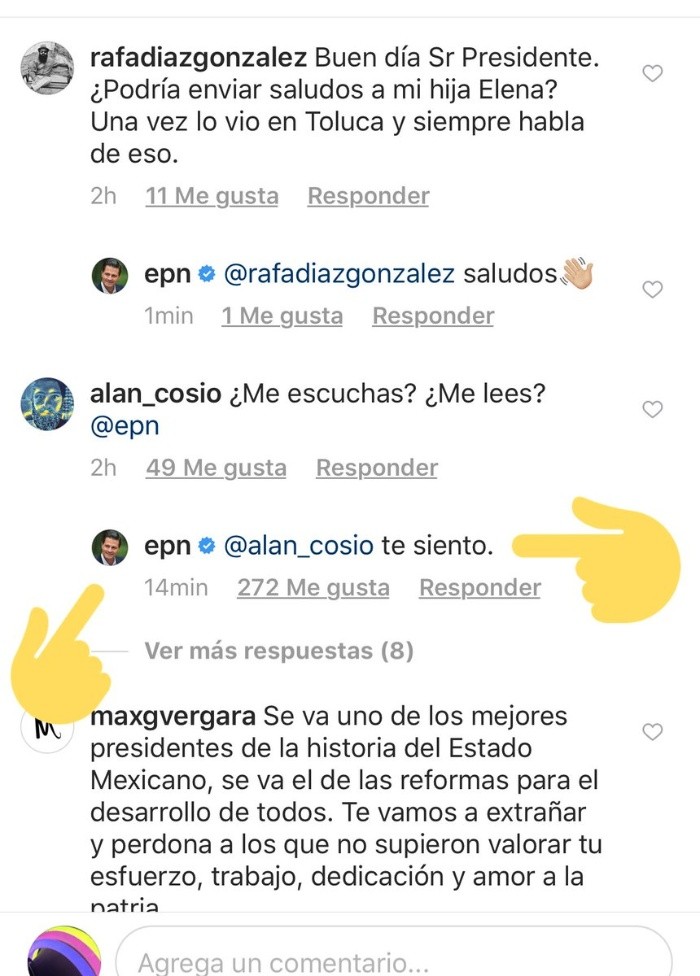
Task: Reply to rafadiazgonzalez's comment
Action: 368,196
